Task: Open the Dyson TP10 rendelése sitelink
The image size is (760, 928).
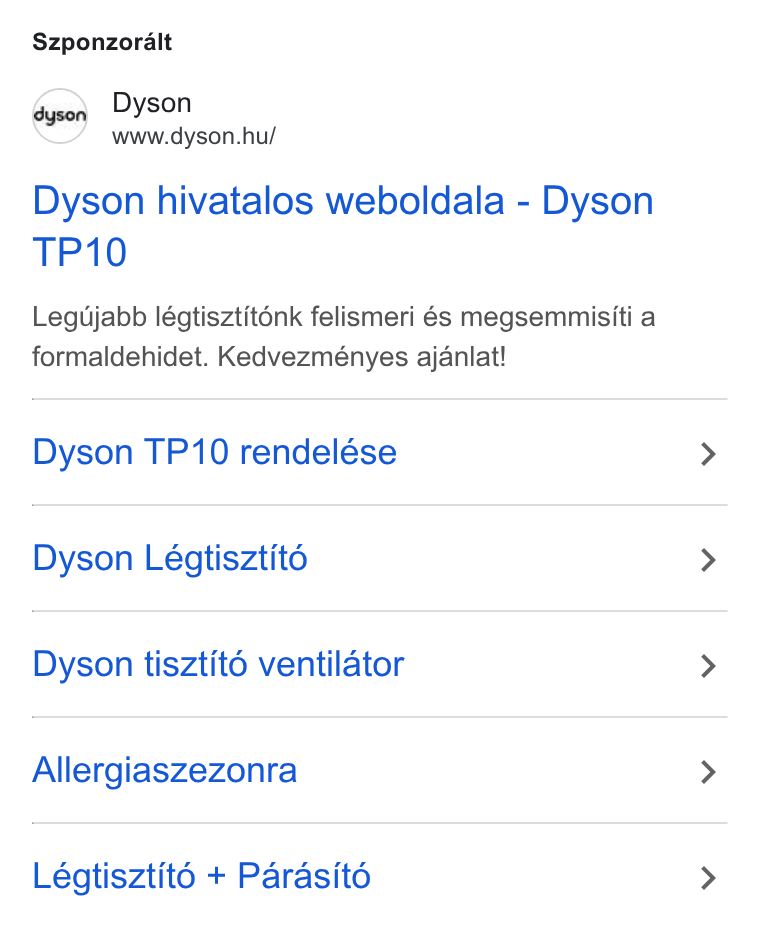Action: click(379, 453)
